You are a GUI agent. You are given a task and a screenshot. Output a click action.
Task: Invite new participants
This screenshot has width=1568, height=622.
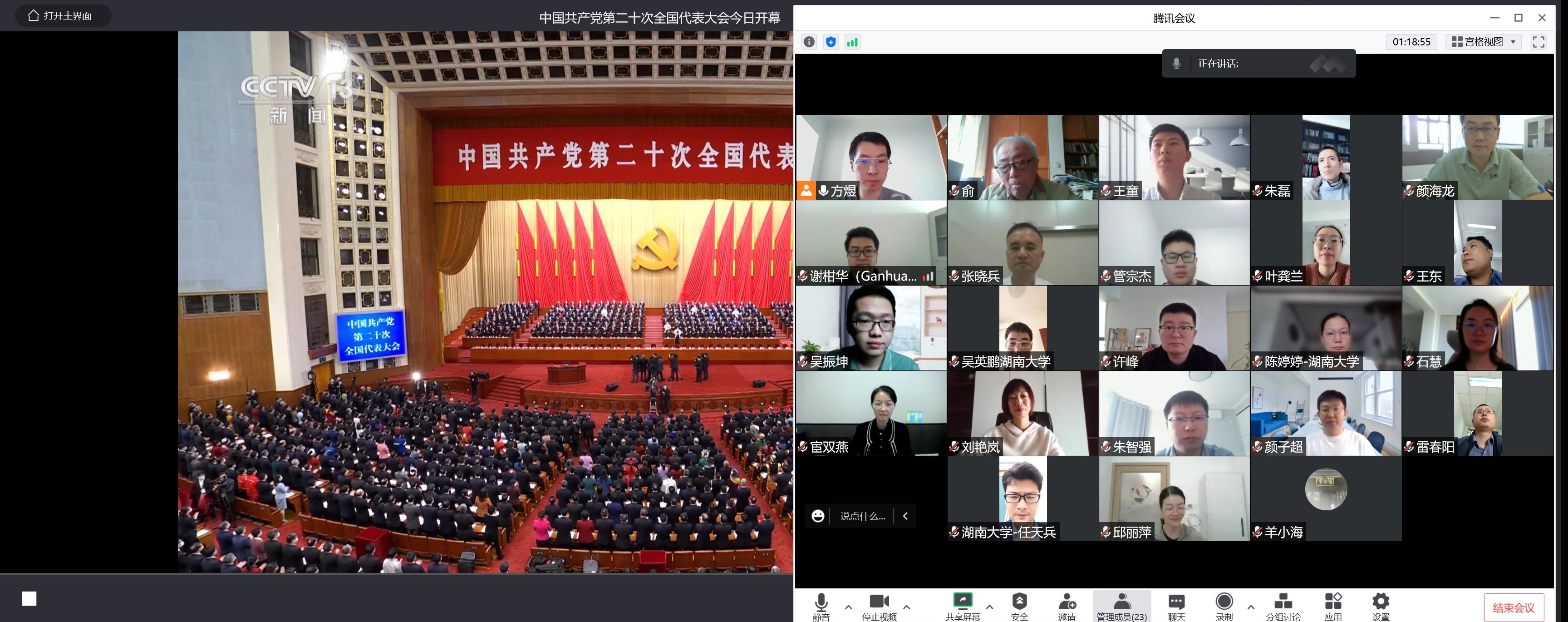click(1067, 606)
